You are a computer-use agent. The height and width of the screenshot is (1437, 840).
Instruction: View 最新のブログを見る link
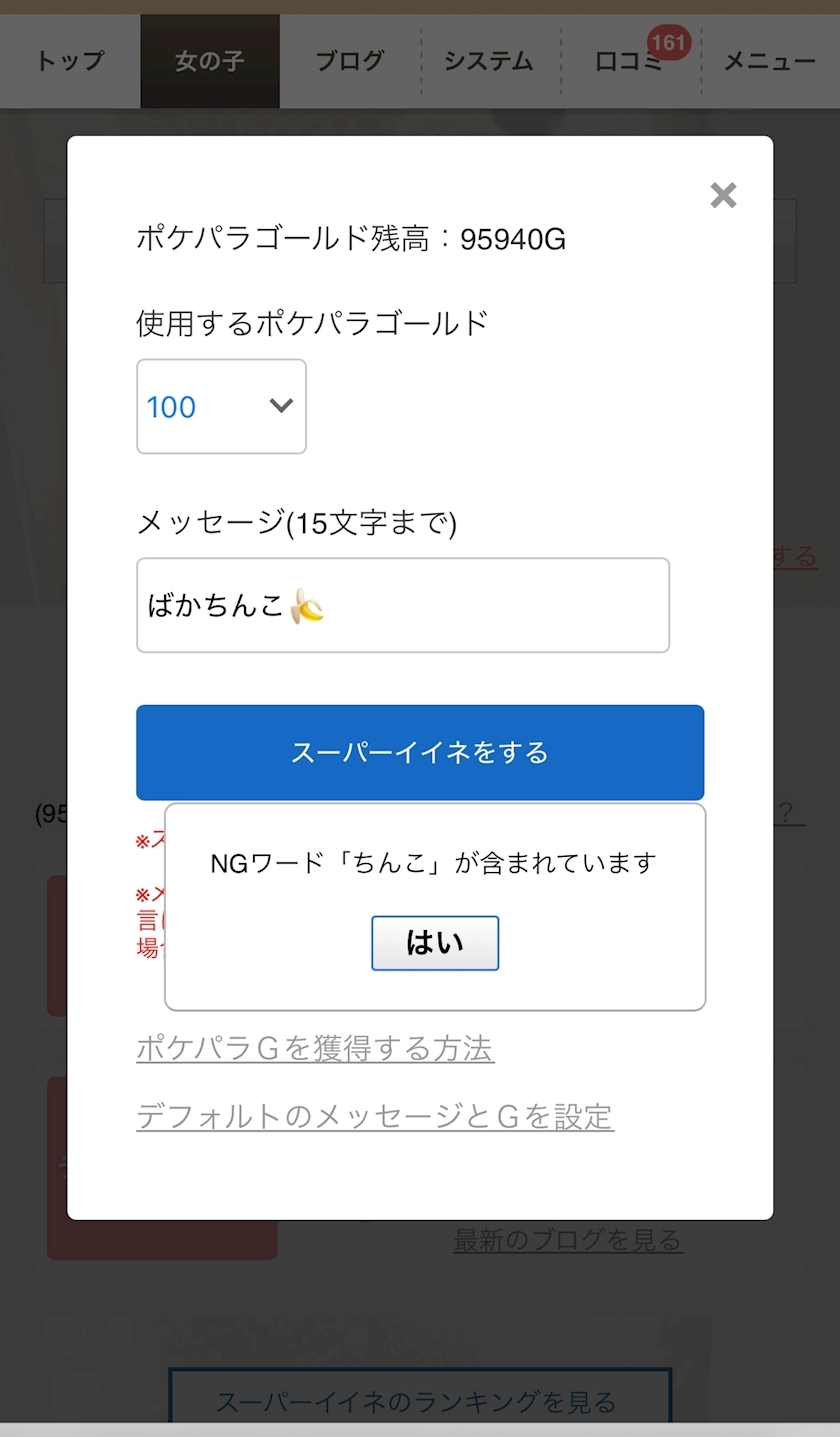pos(567,1239)
